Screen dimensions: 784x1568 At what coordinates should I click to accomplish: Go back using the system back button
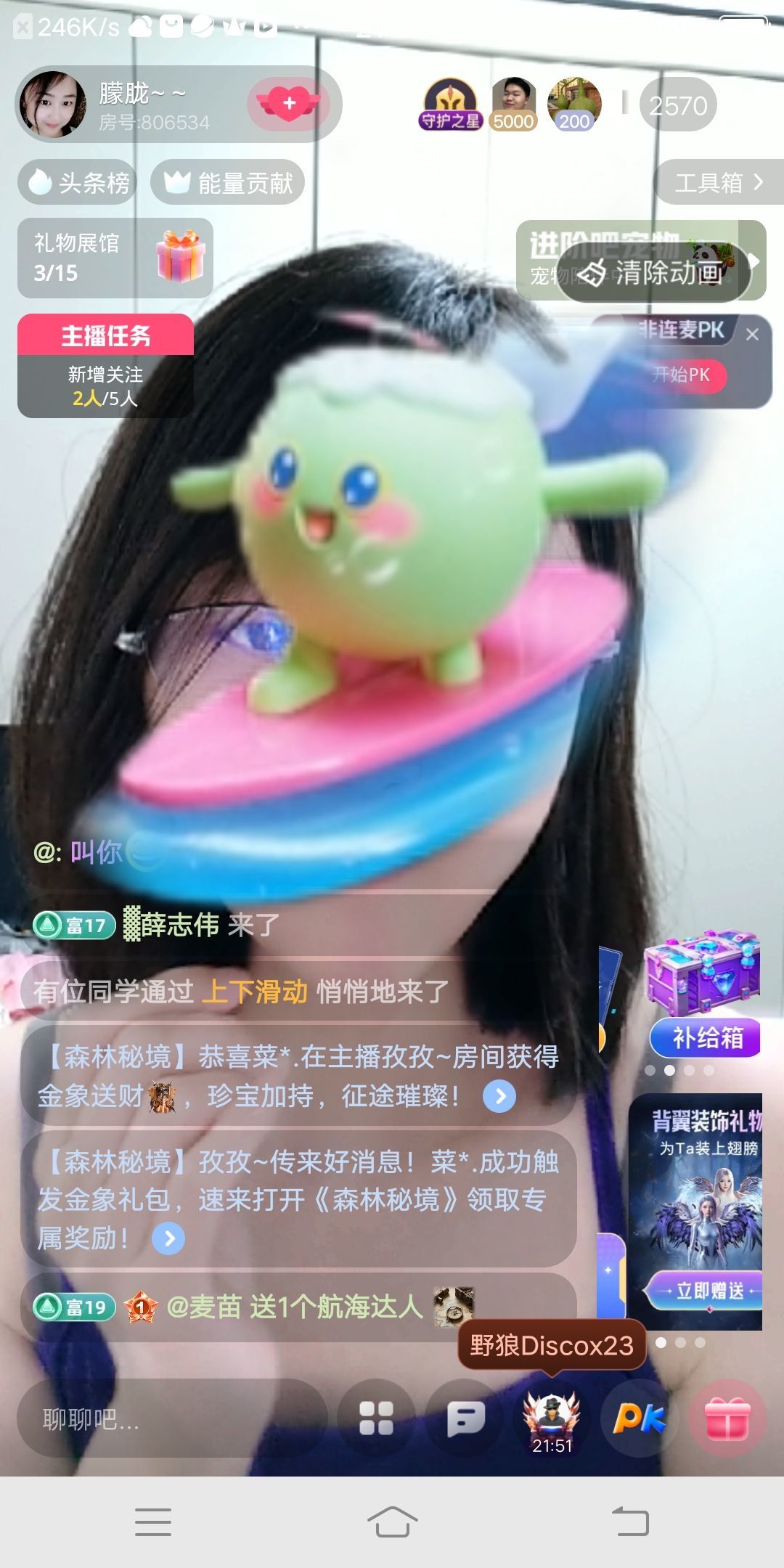coord(630,1522)
